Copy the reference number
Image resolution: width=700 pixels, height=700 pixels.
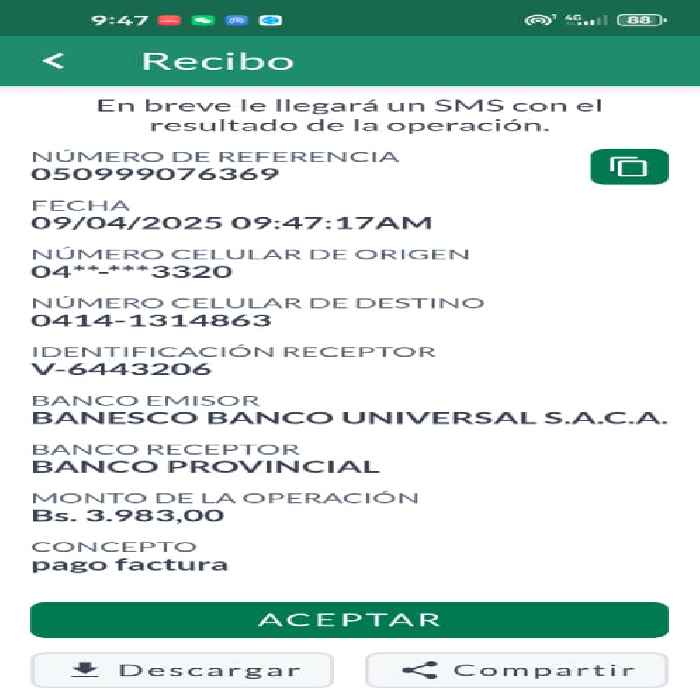point(629,167)
